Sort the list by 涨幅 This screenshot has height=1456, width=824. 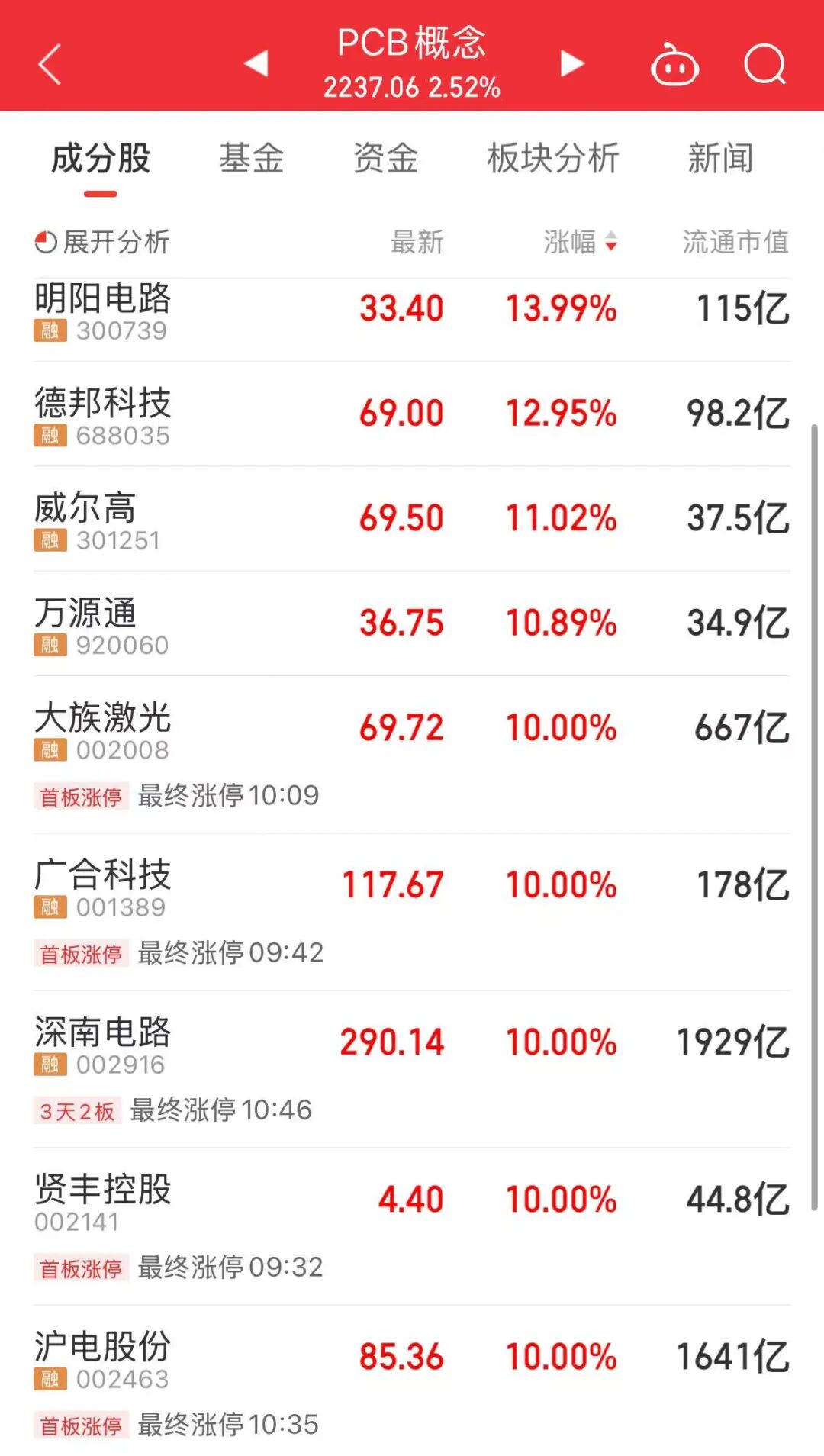(x=580, y=242)
